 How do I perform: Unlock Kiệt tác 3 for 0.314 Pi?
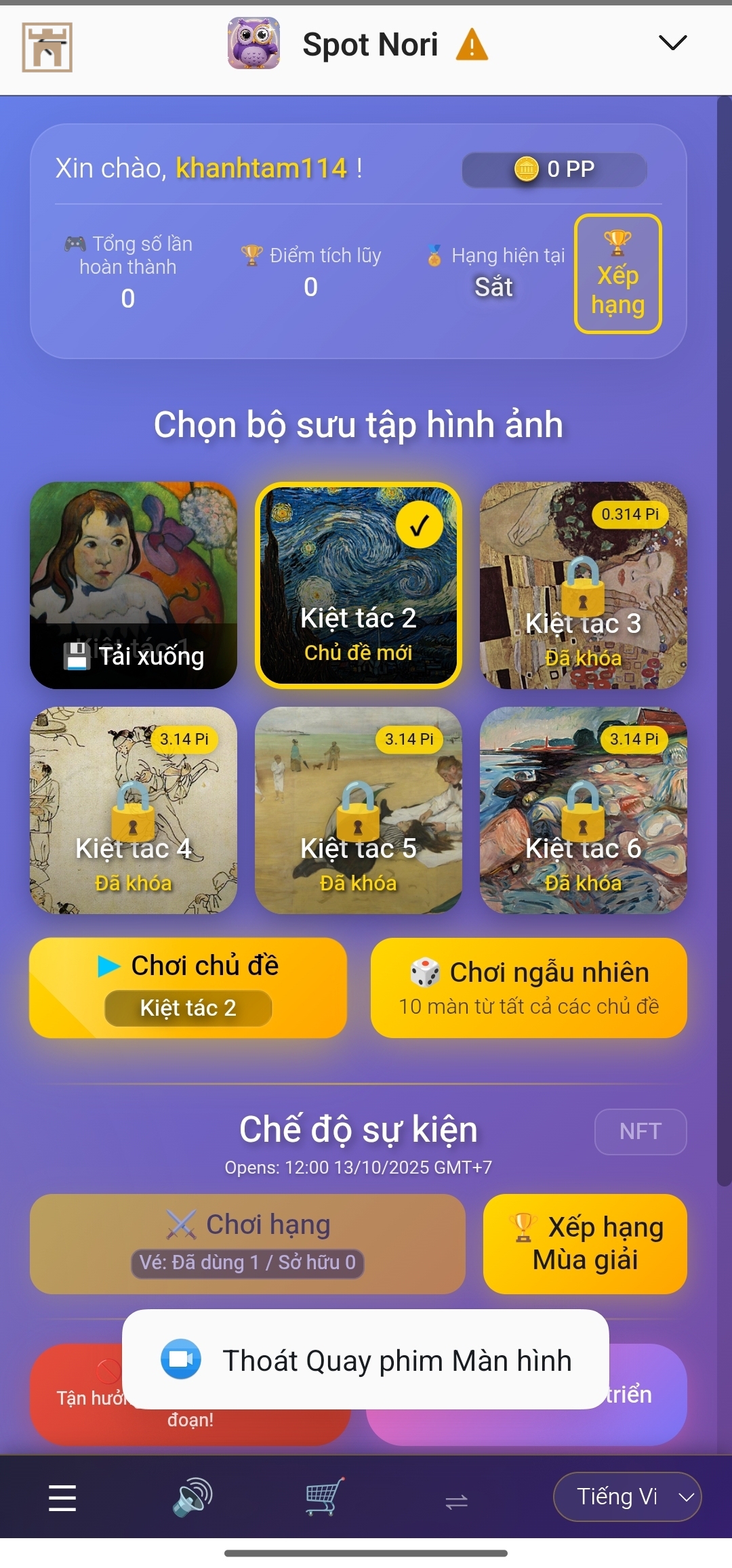coord(583,585)
